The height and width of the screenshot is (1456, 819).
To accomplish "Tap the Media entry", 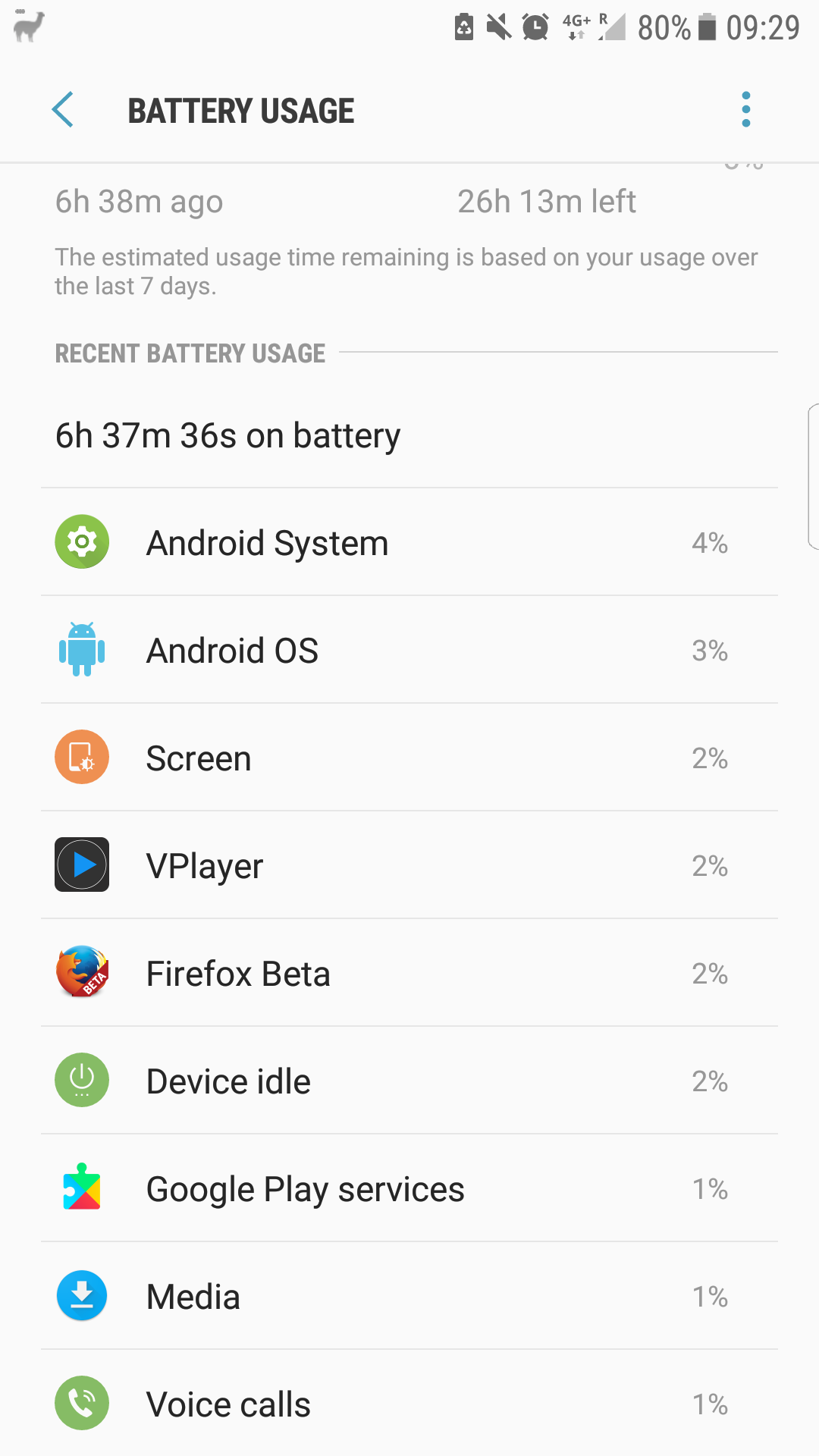I will coord(409,1296).
